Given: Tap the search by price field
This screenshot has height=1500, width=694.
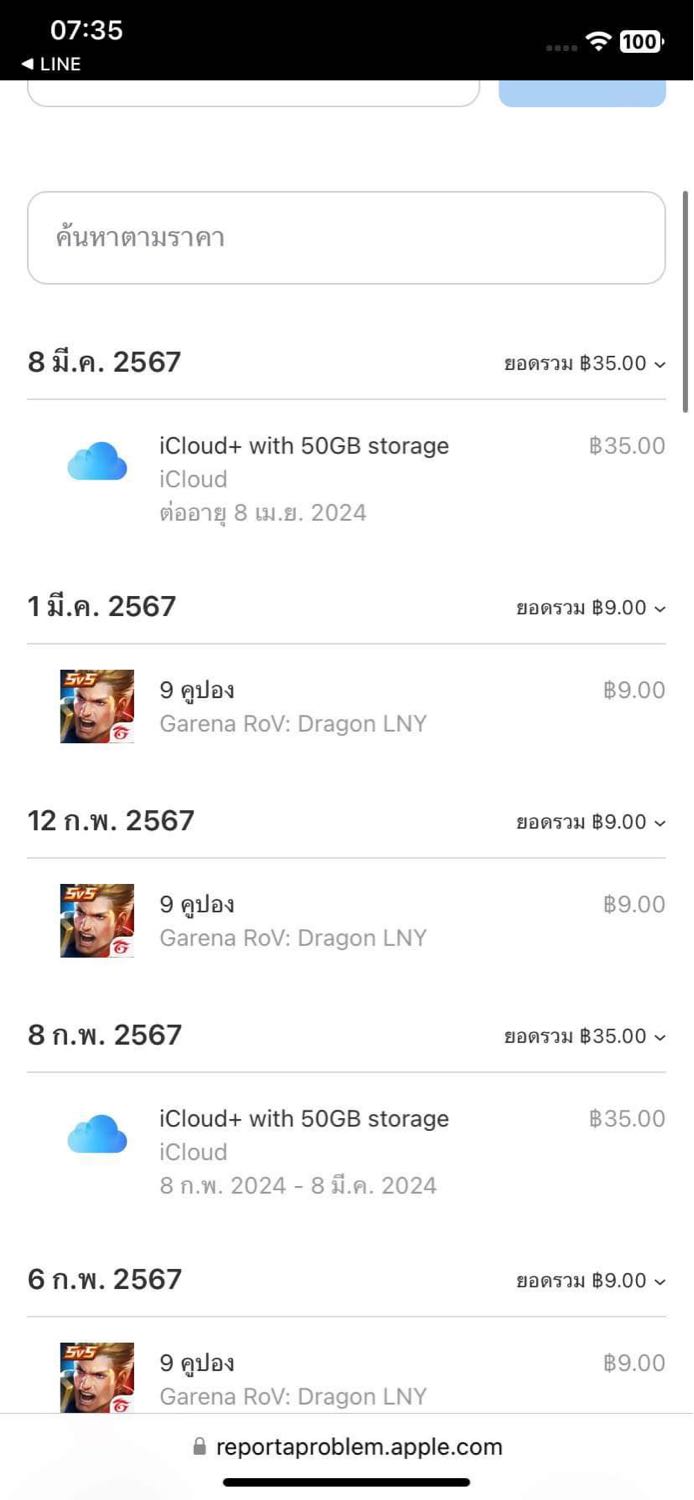Looking at the screenshot, I should [346, 238].
